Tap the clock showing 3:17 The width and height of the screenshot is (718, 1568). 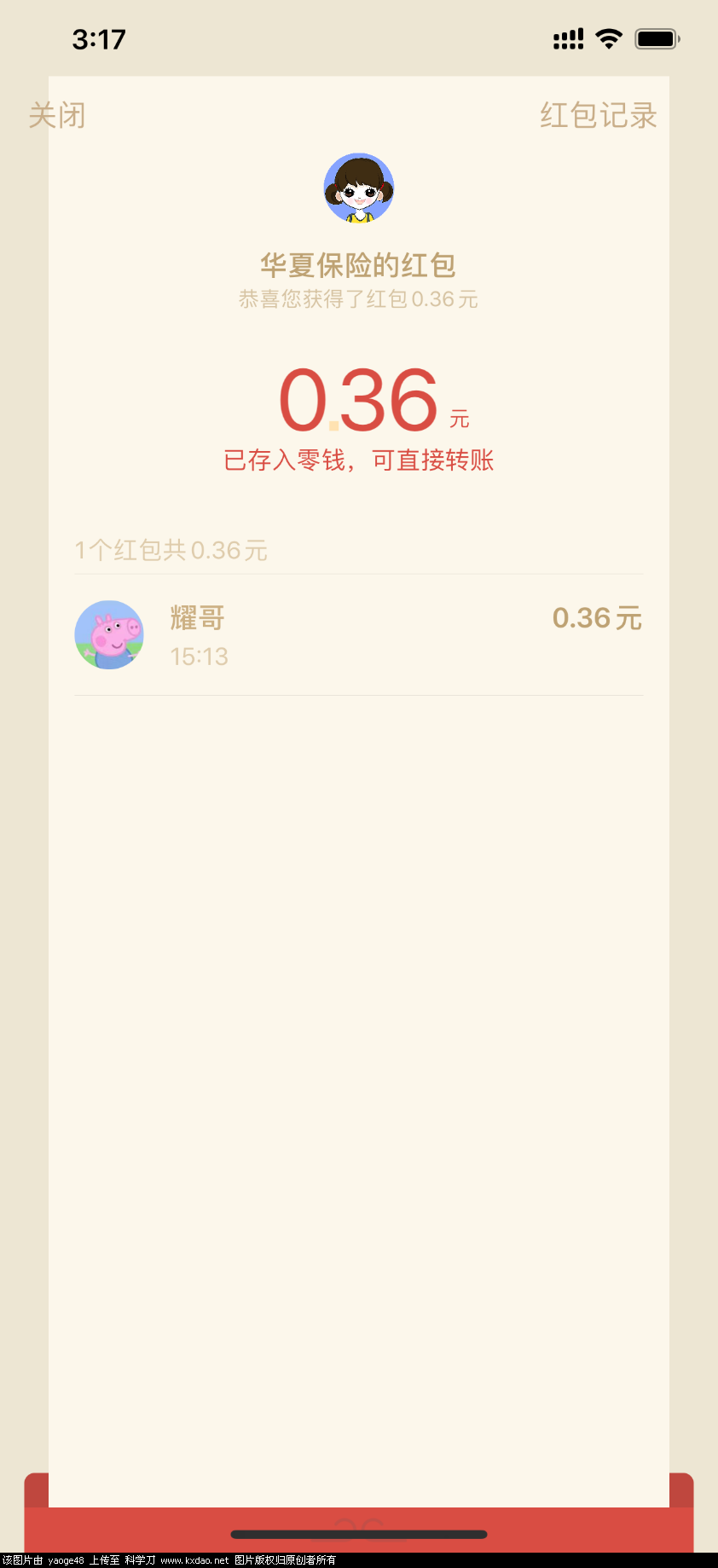[99, 39]
